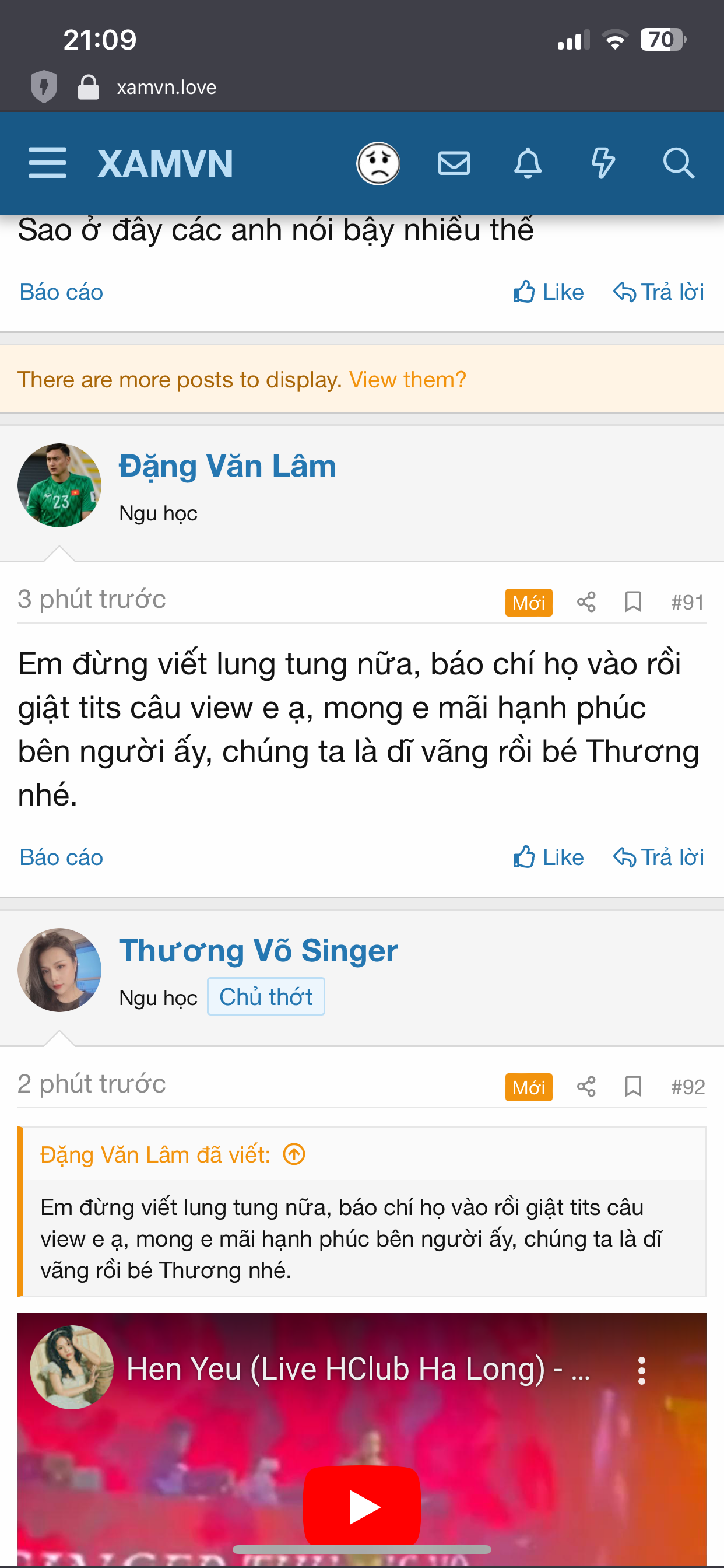Image resolution: width=724 pixels, height=1568 pixels.
Task: Jump to the quoted post arrow
Action: 294,1154
